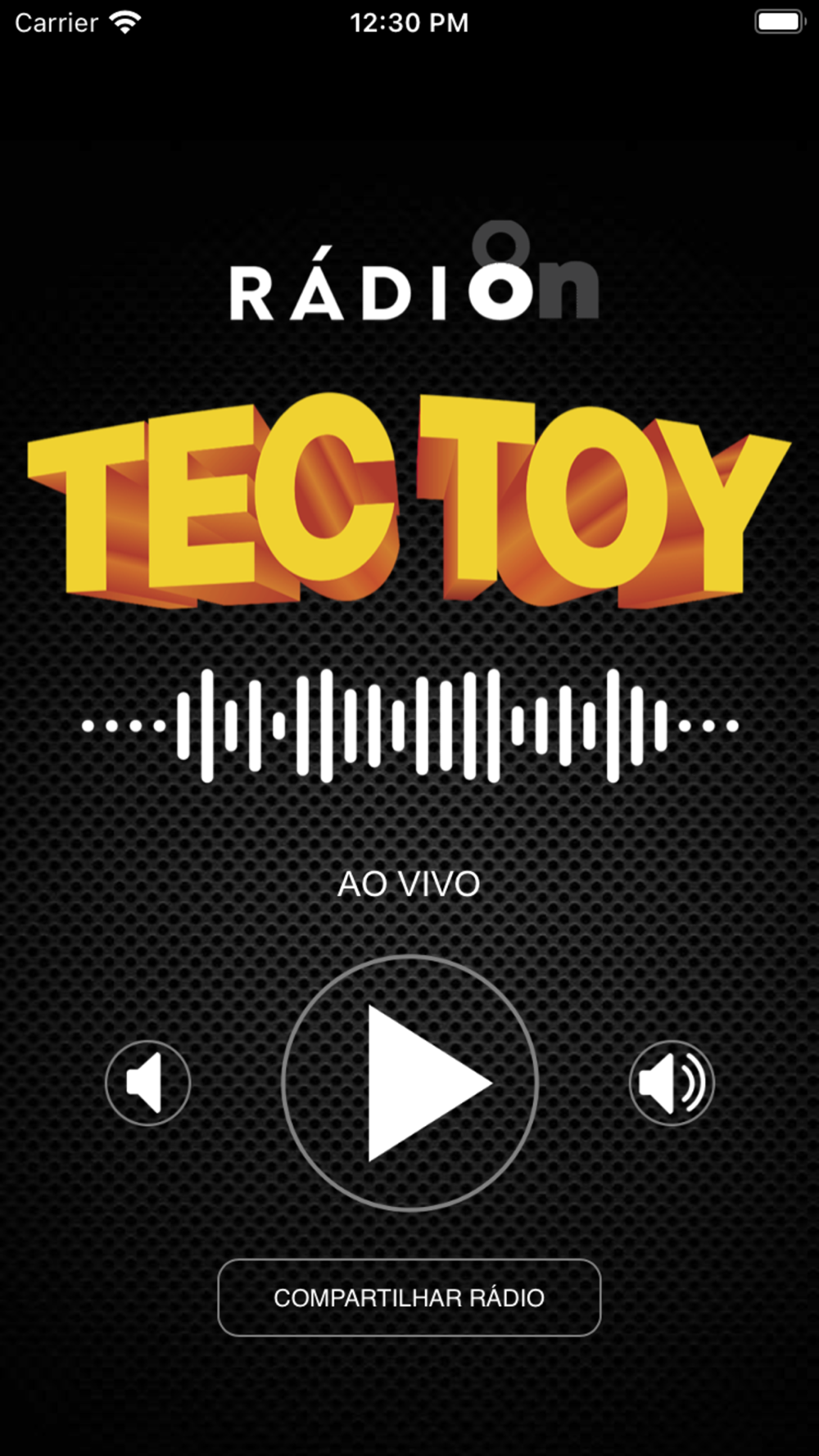Raise the volume with the right speaker icon
The height and width of the screenshot is (1456, 819).
pyautogui.click(x=672, y=1083)
